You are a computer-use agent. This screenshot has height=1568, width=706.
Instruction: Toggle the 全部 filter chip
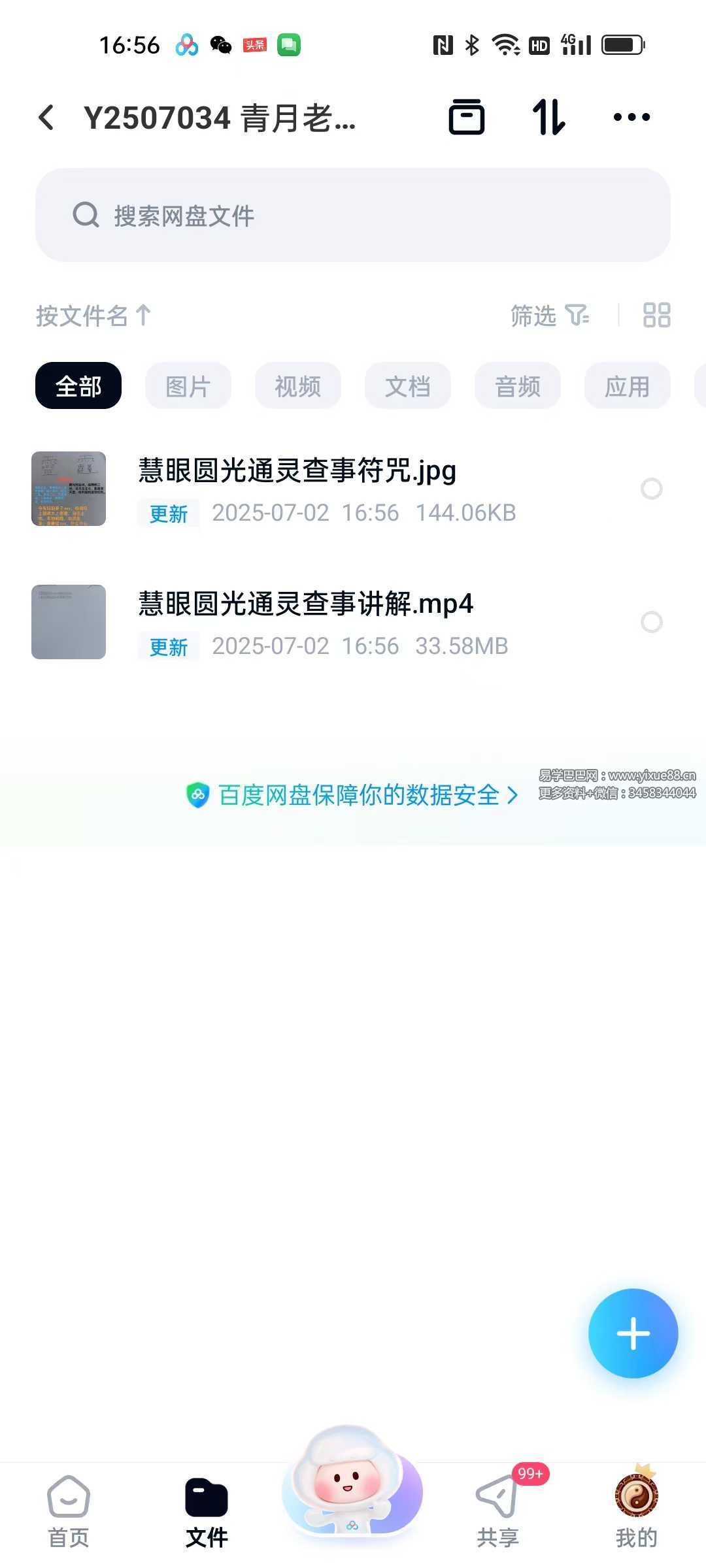(77, 385)
